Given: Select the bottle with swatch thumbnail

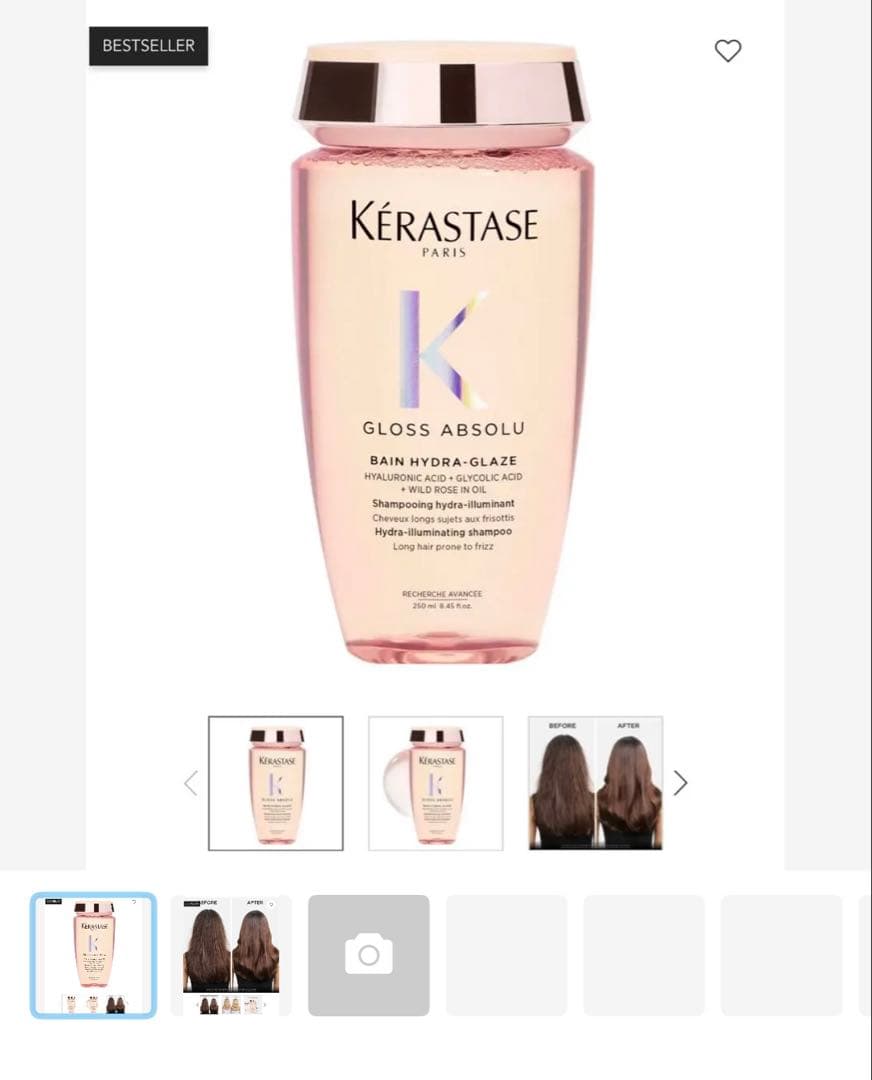Looking at the screenshot, I should click(435, 783).
